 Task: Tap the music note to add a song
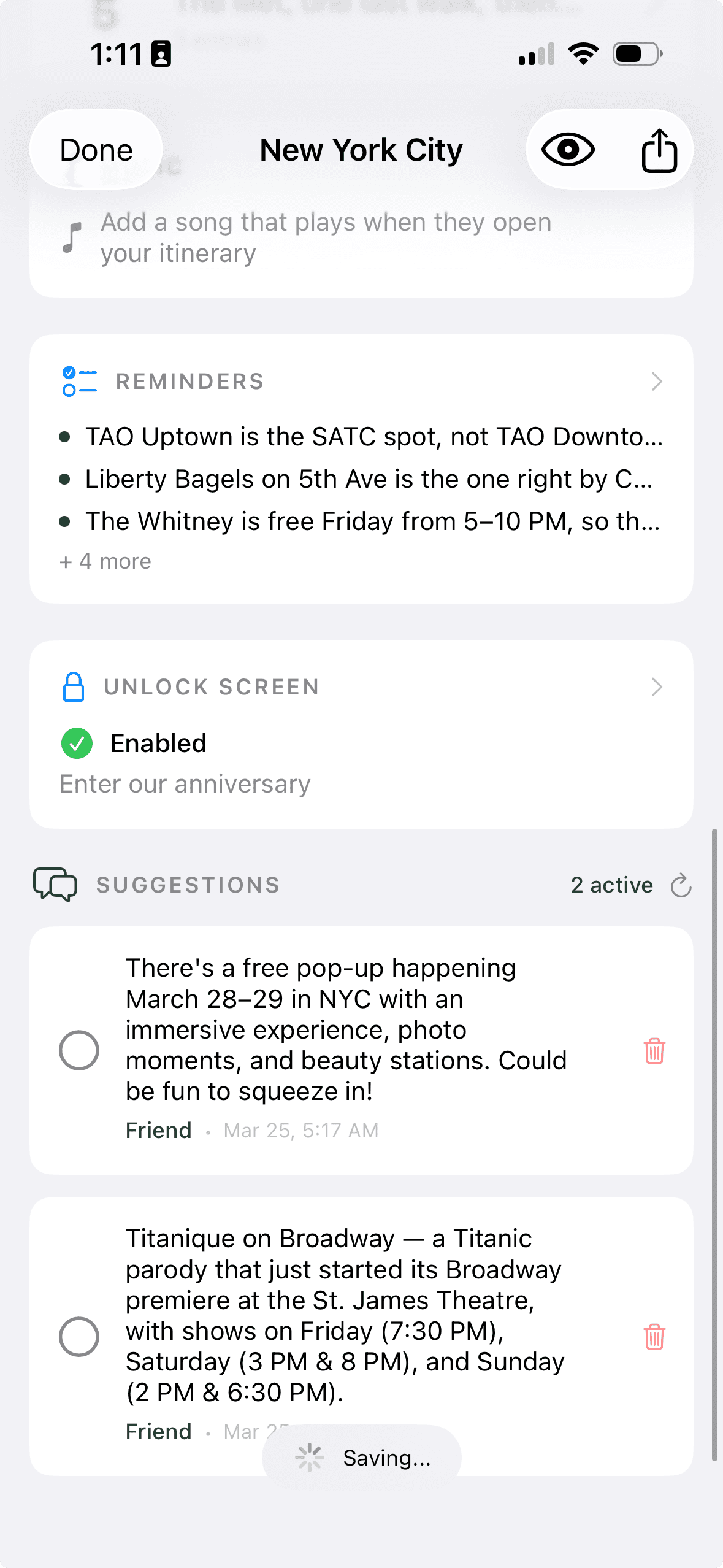pos(72,236)
